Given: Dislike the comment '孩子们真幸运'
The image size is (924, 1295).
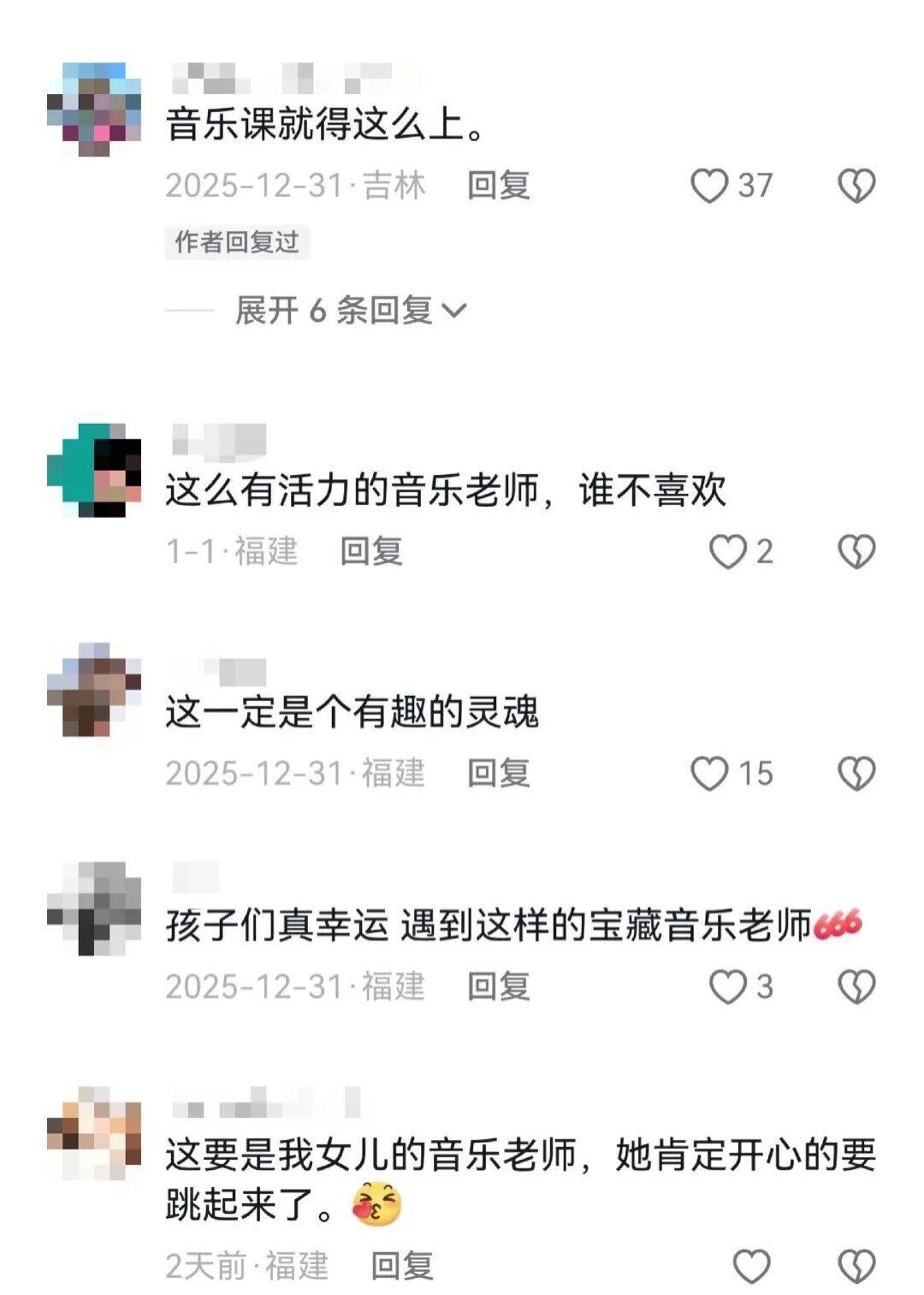Looking at the screenshot, I should pos(856,987).
